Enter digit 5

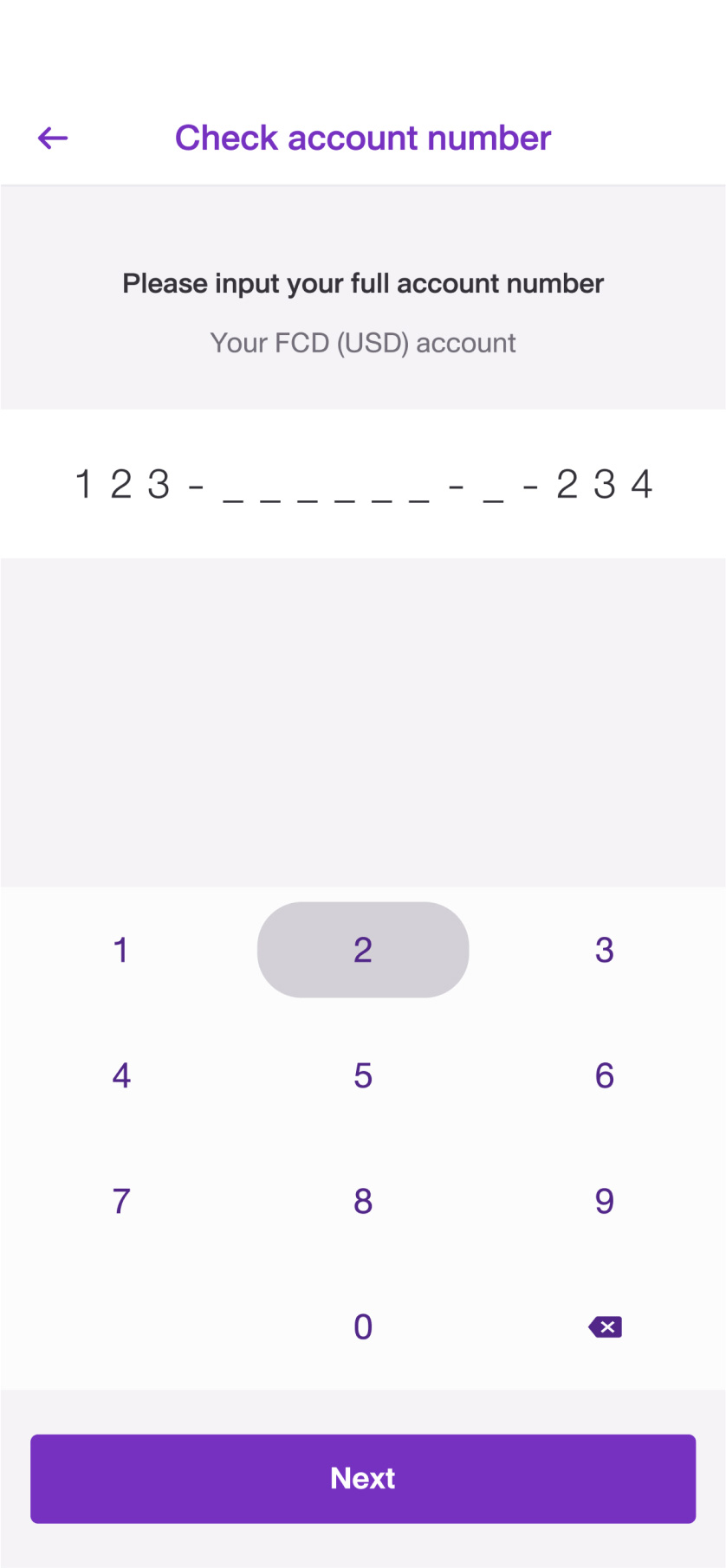tap(363, 1075)
